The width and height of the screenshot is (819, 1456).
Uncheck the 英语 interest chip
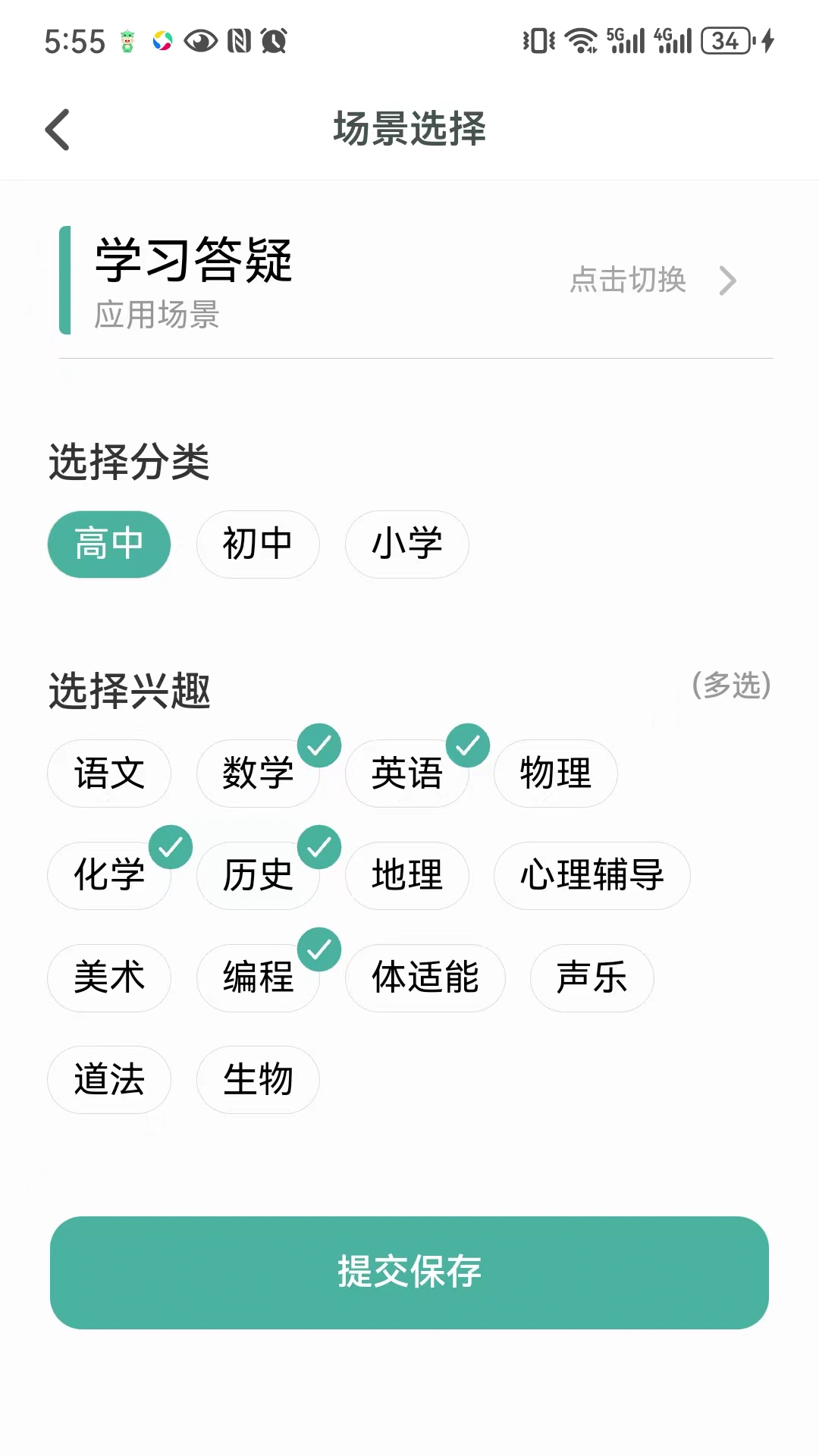(406, 773)
